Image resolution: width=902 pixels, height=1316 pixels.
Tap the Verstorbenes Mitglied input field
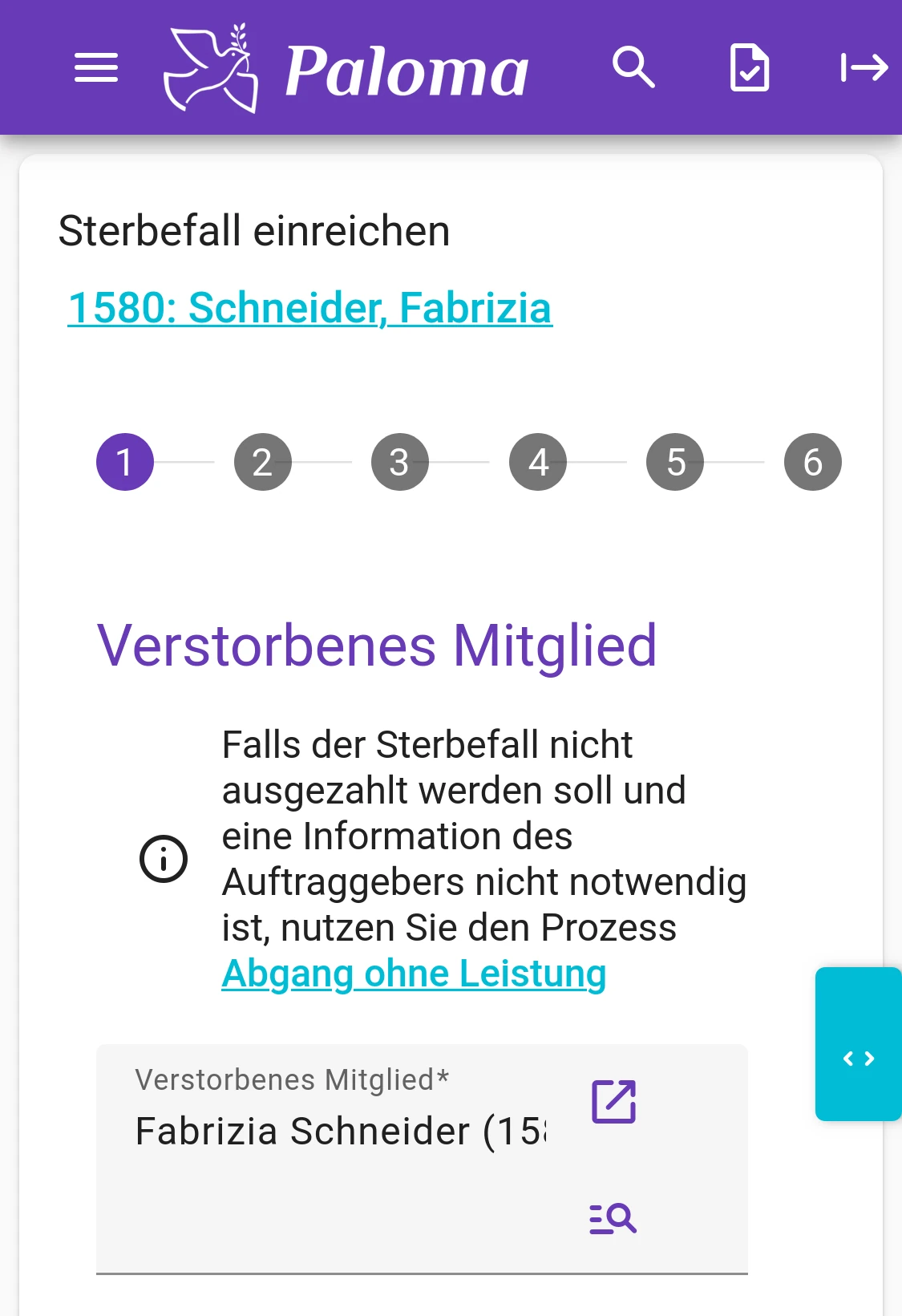[x=341, y=1132]
